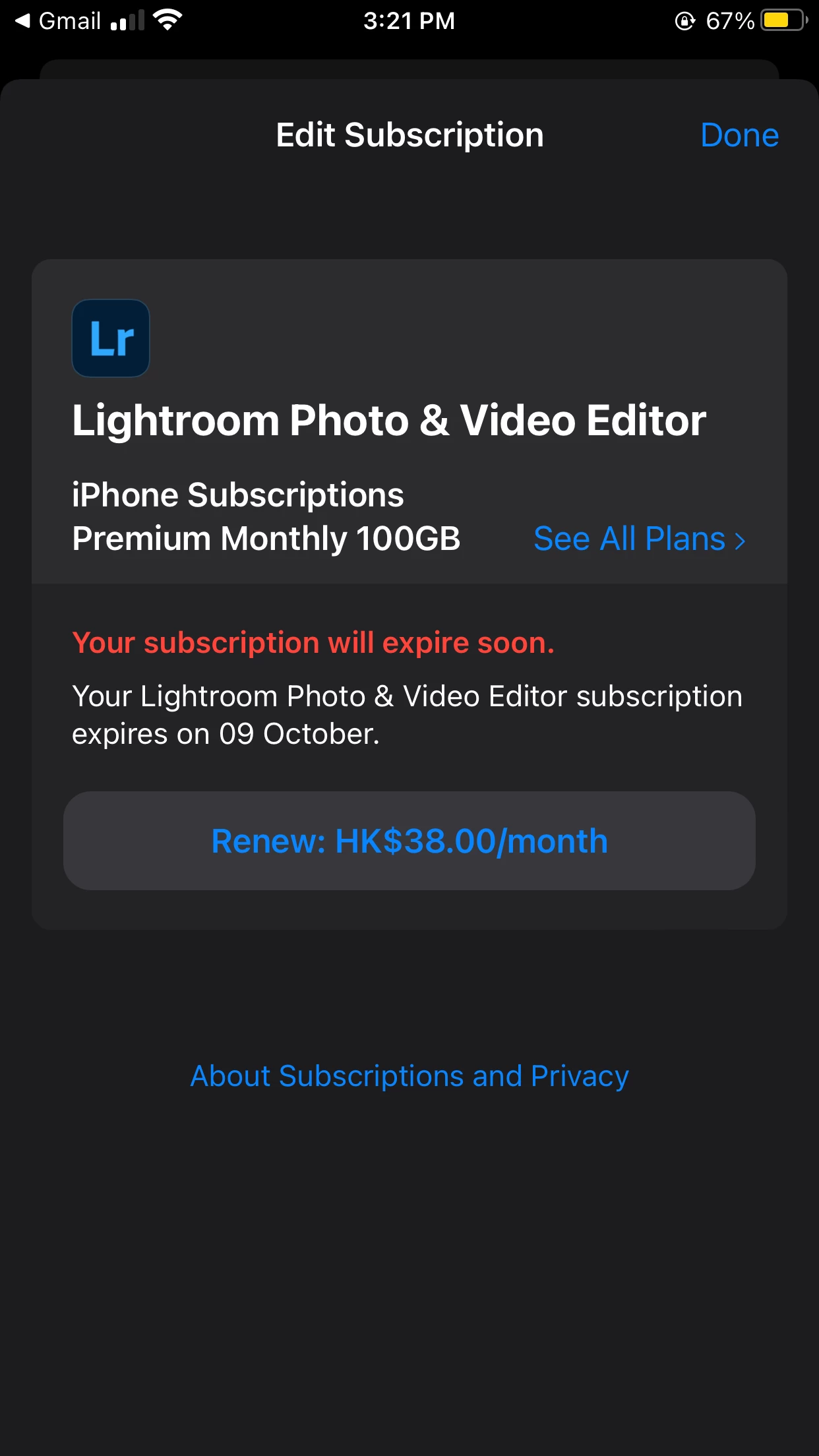
Task: Renew subscription for HK$38.00/month
Action: pos(409,841)
